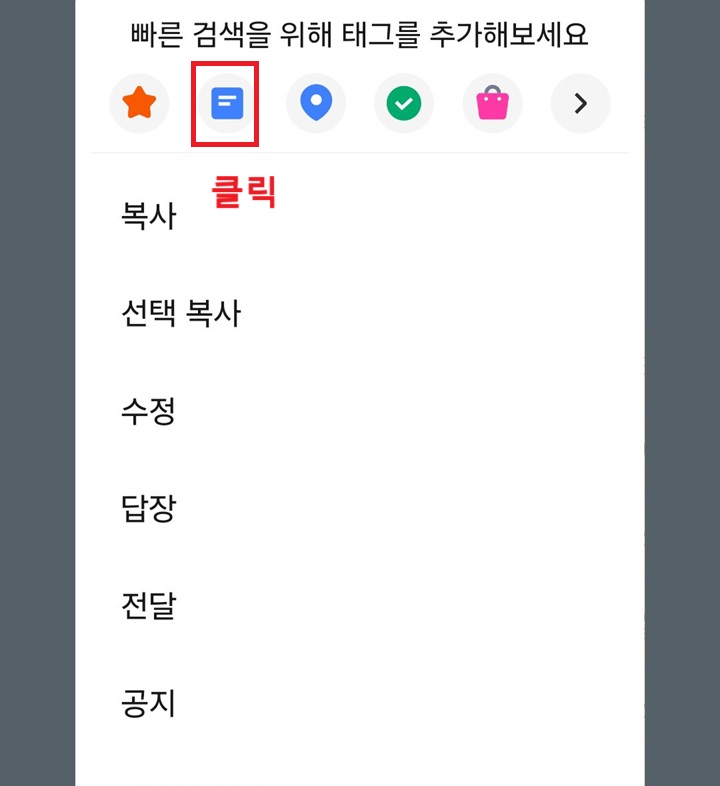This screenshot has width=720, height=786.
Task: Choose 복사 to copy the message
Action: [148, 215]
